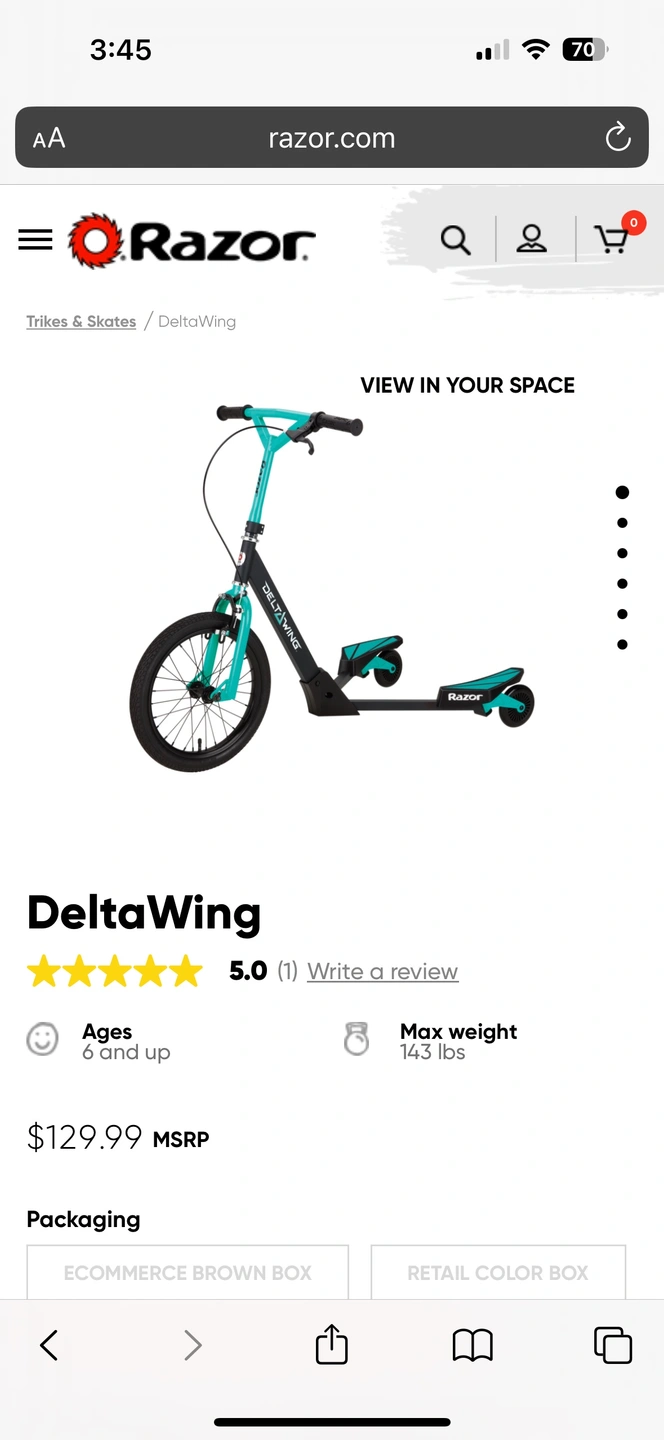Tap View In Your Space
Screen dimensions: 664x1440
tap(467, 385)
